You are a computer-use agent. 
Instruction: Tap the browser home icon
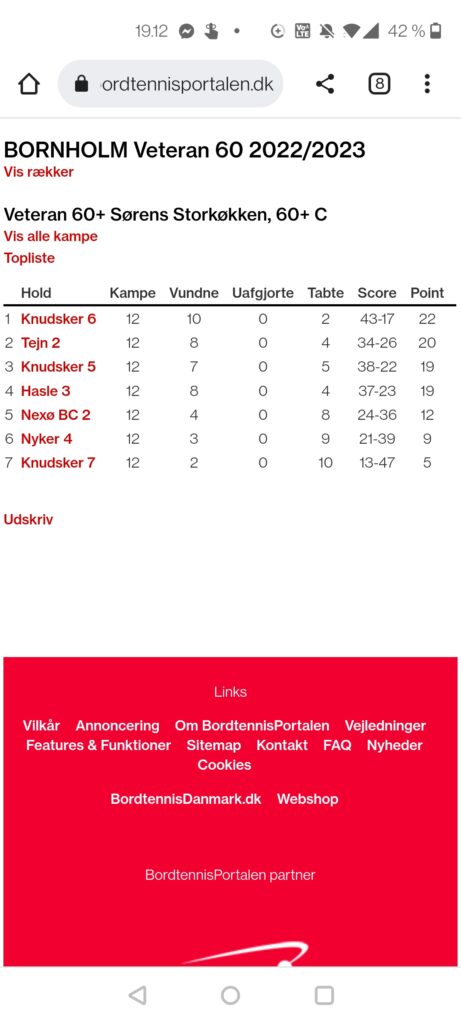pyautogui.click(x=29, y=84)
